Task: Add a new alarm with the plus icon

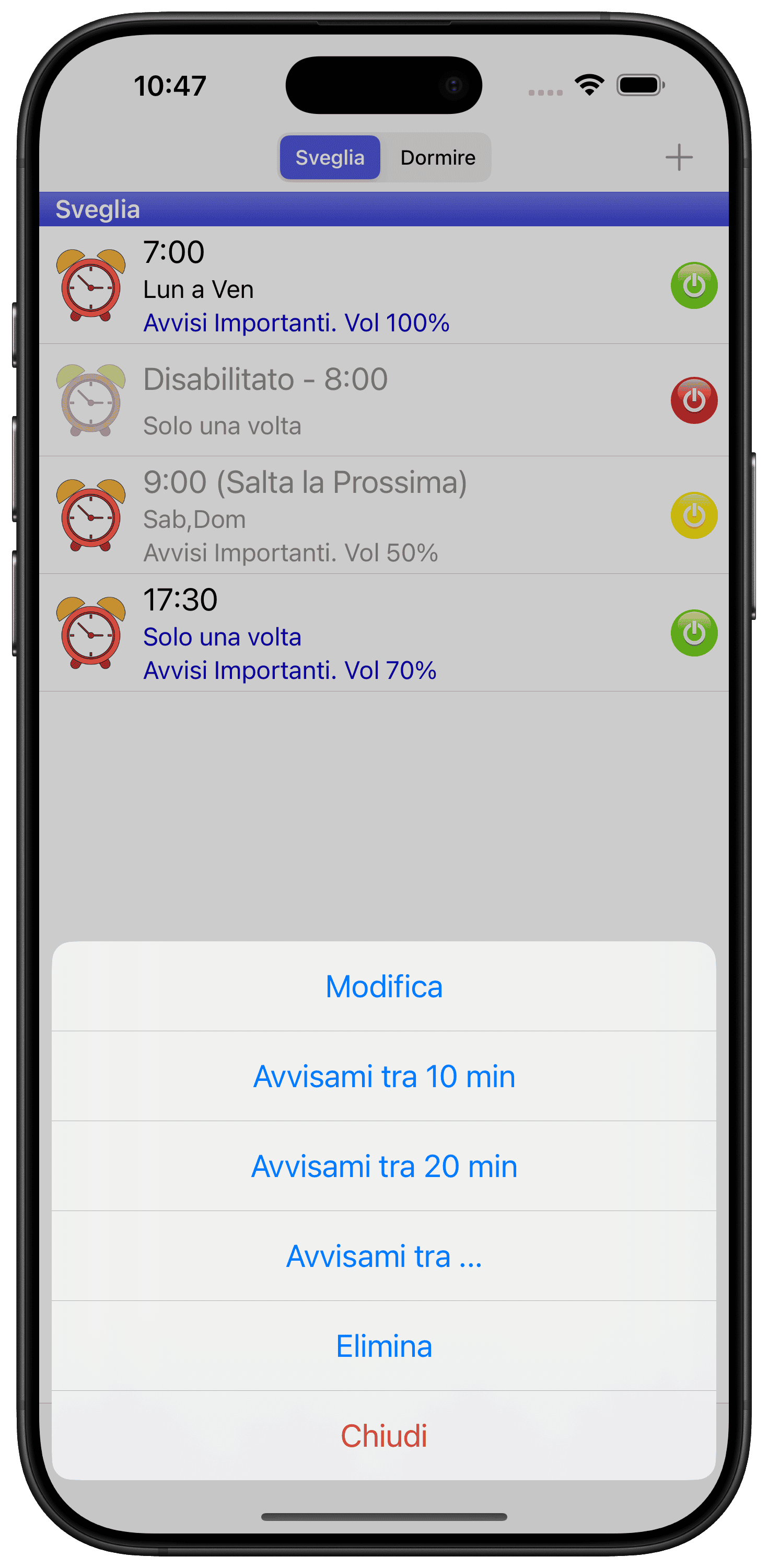Action: pyautogui.click(x=679, y=158)
